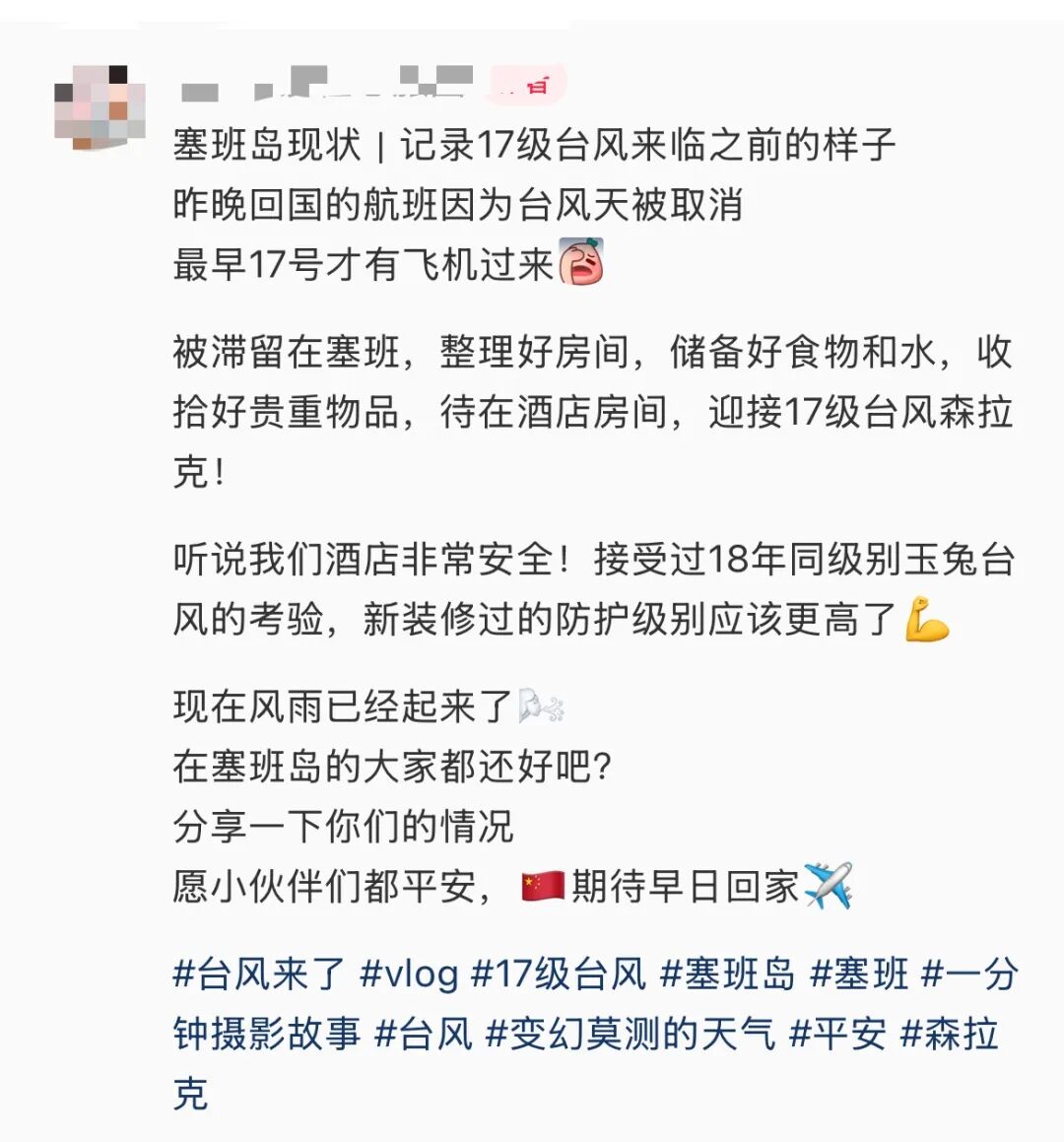1064x1142 pixels.
Task: Open the #塞班岛 hashtag
Action: [727, 974]
